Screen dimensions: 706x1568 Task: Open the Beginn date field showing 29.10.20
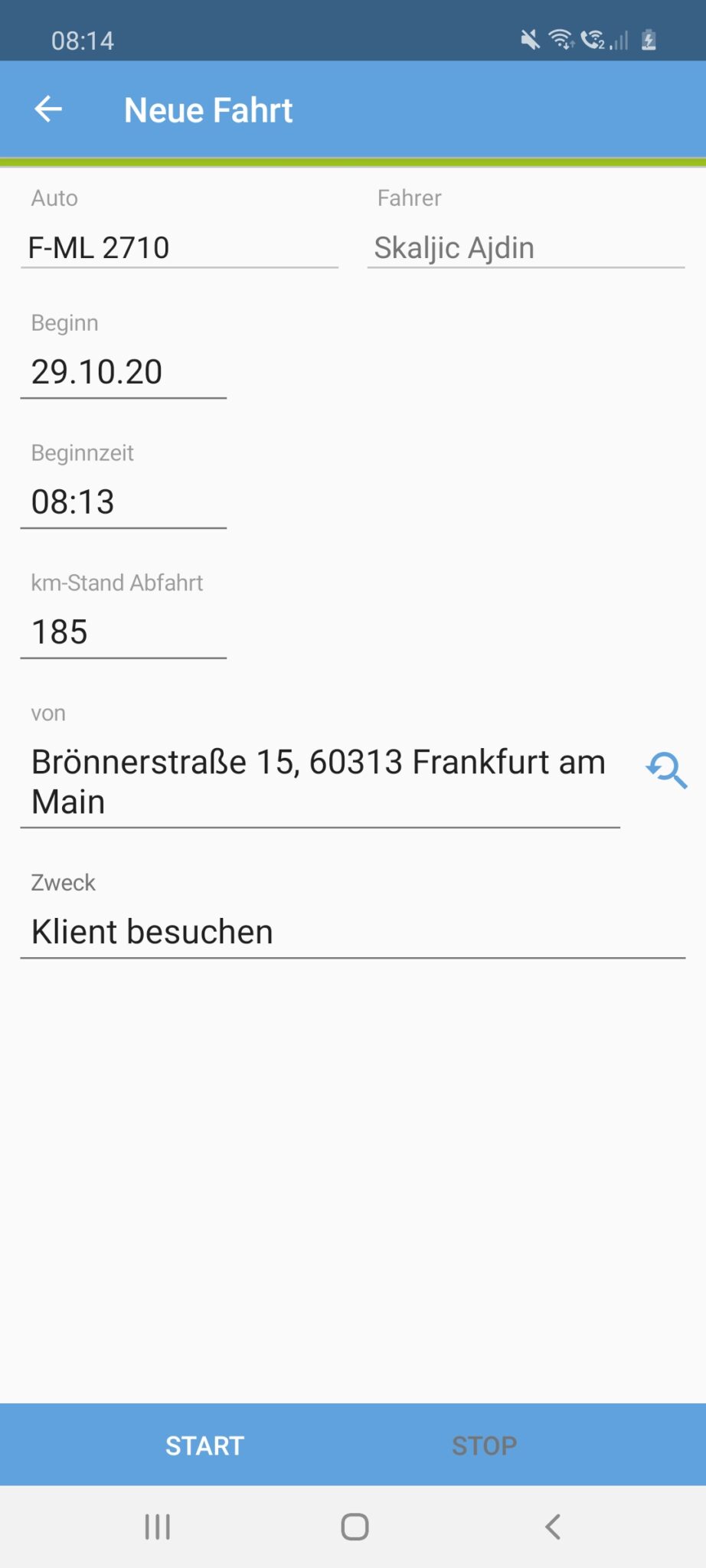[x=124, y=372]
